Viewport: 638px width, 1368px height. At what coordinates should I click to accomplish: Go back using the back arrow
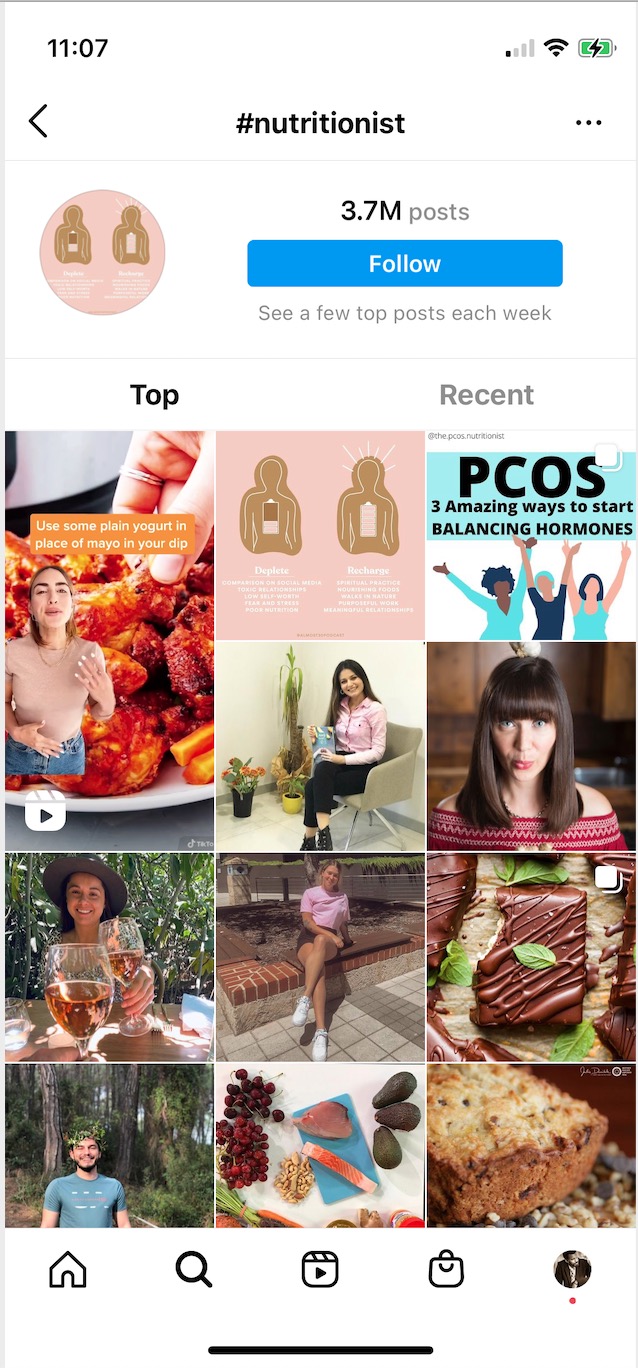tap(38, 122)
